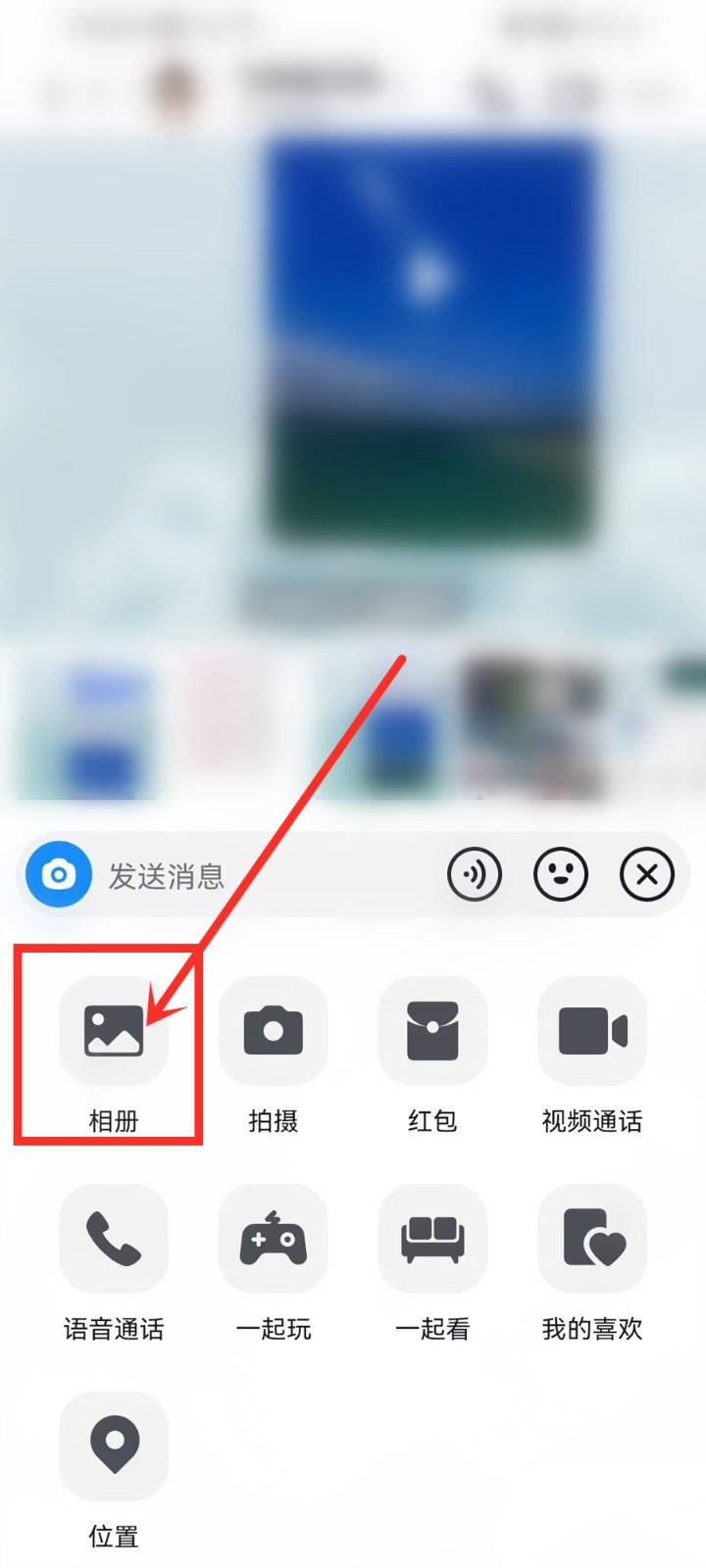Send a 红包 red packet
This screenshot has width=706, height=1568.
pos(432,1032)
